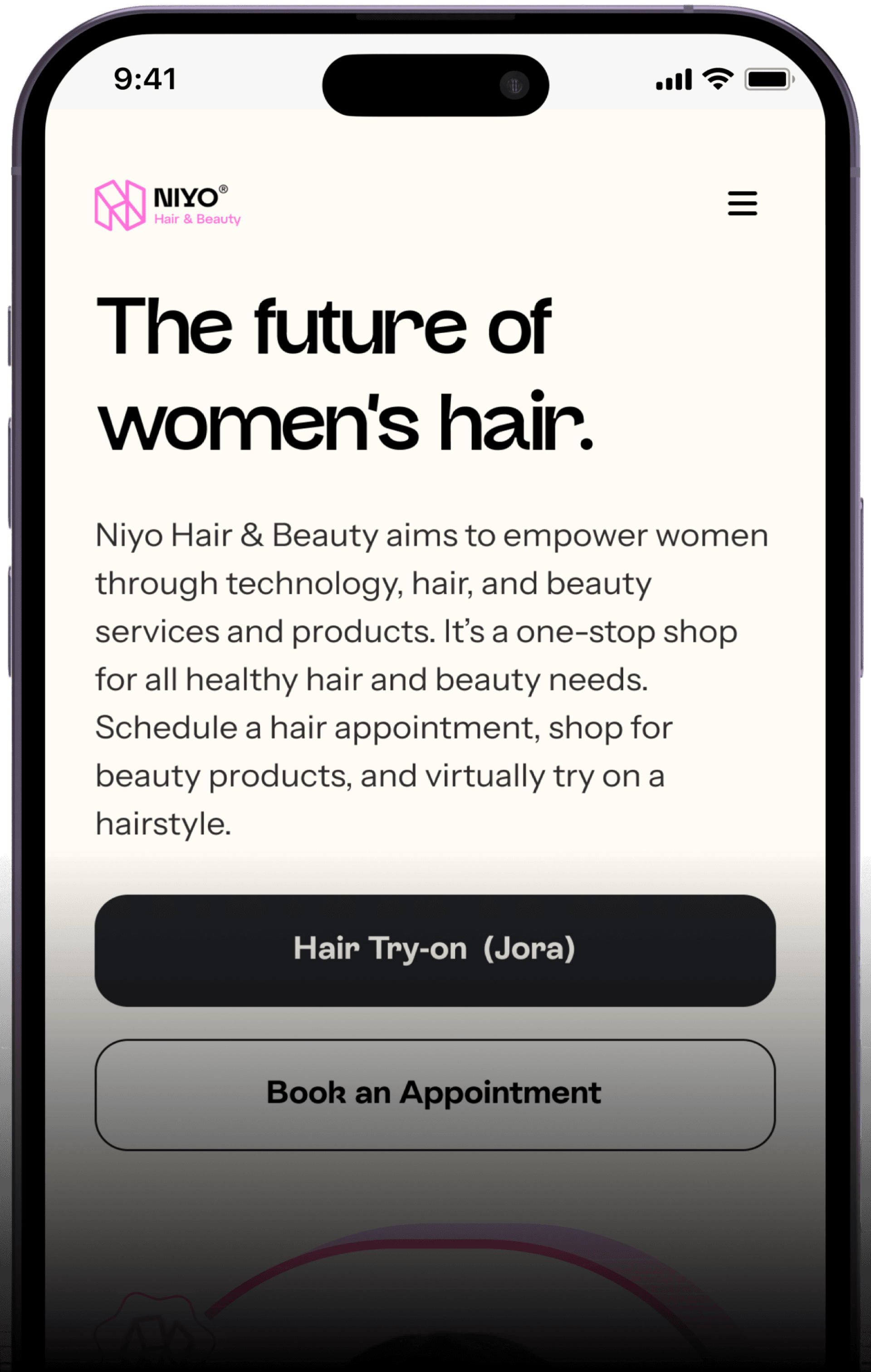Screen dimensions: 871x1372
Task: Tap the Hair Try-on (Jora) button
Action: pyautogui.click(x=435, y=950)
